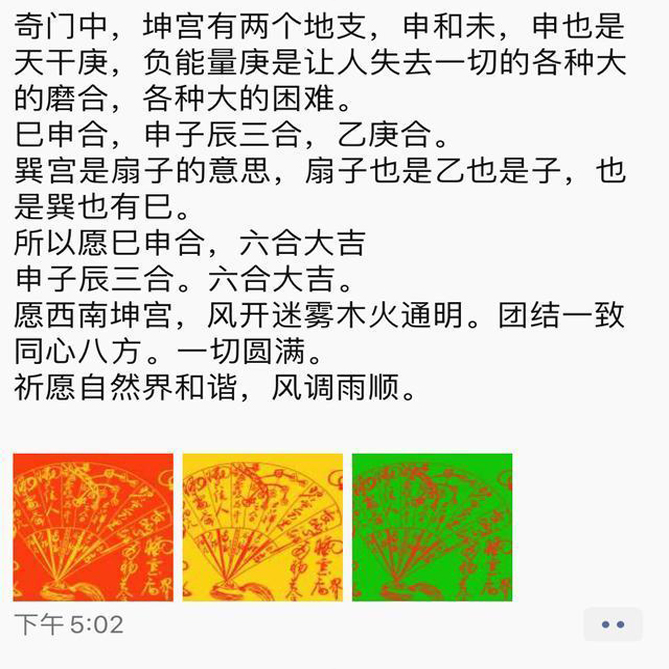The width and height of the screenshot is (669, 669).
Task: Open the yellow fan image
Action: point(263,527)
